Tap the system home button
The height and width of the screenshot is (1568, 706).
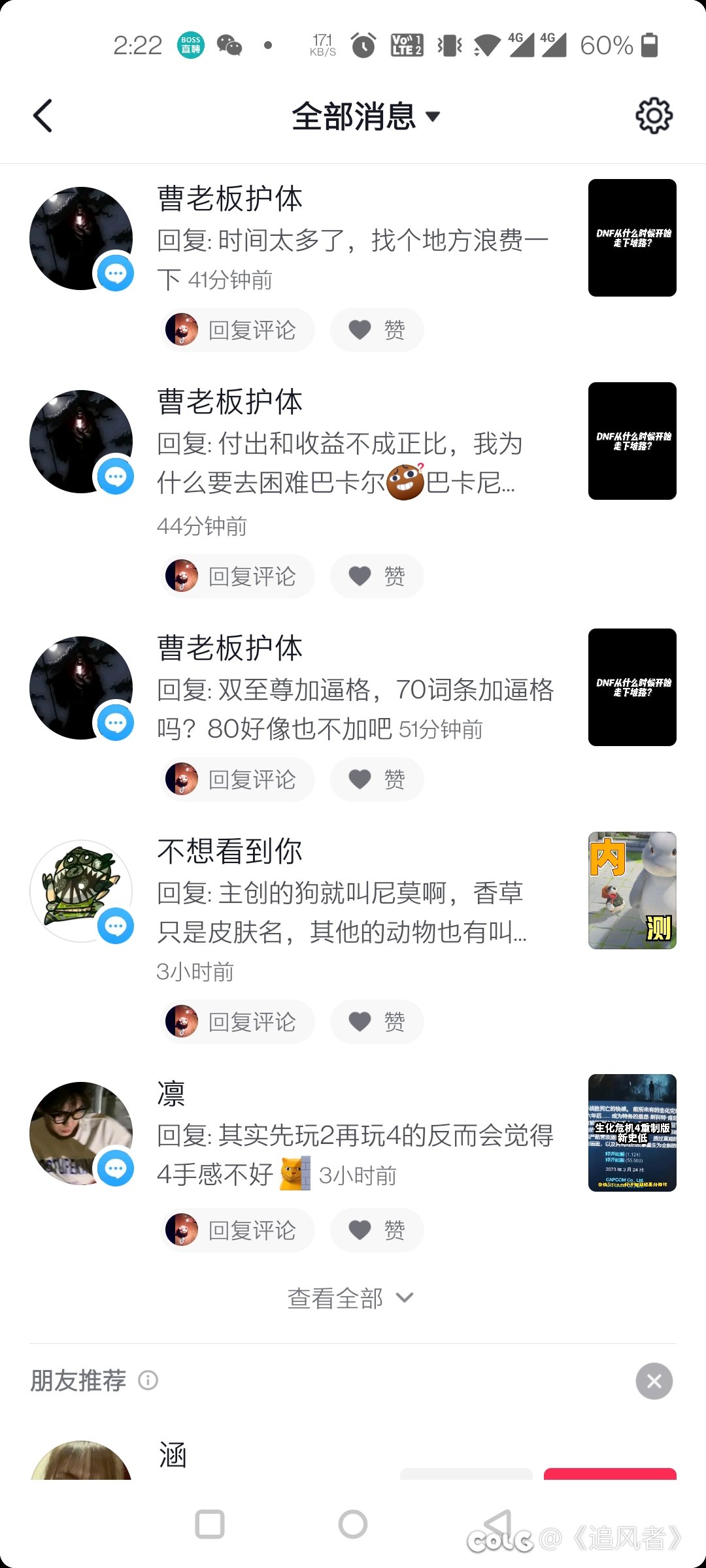pos(353,1524)
